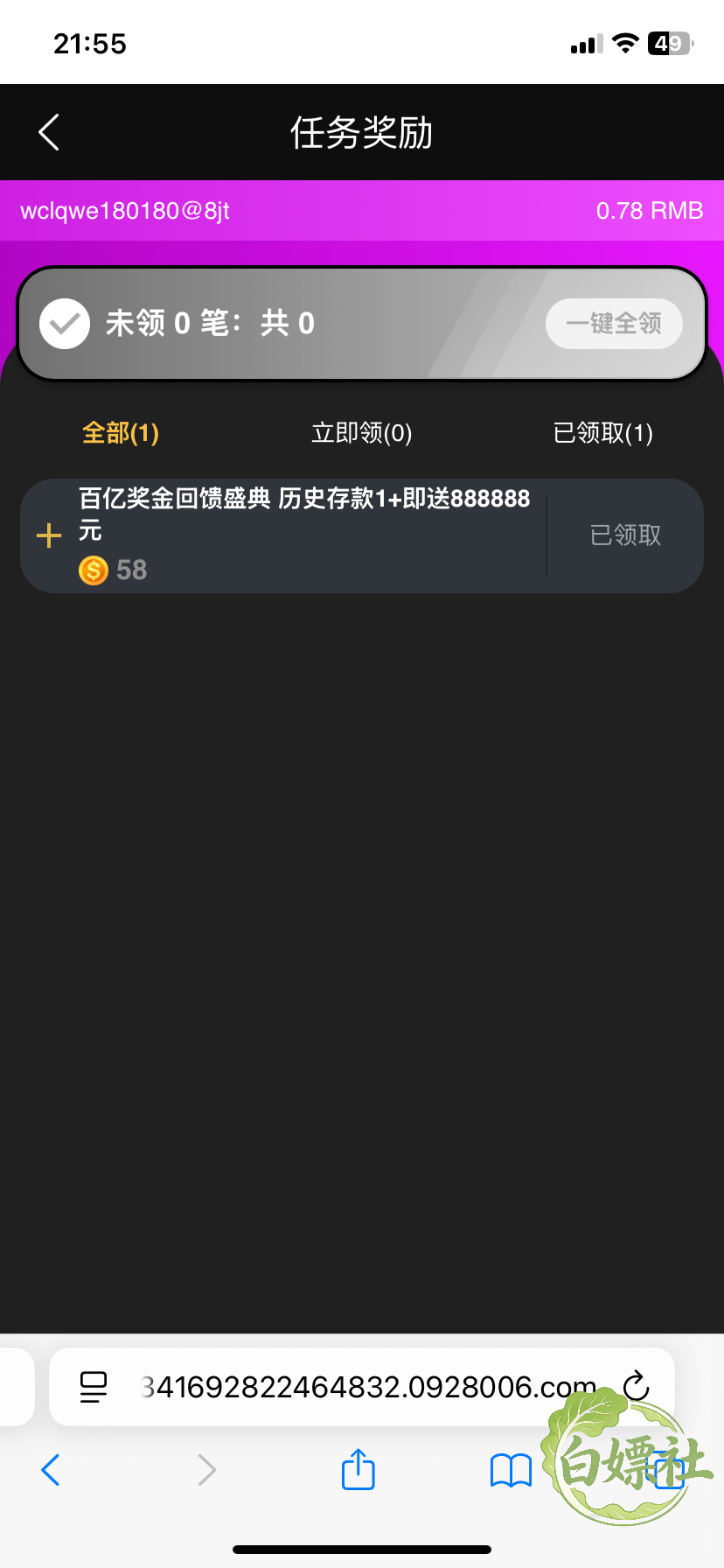Toggle the checkmark circle next to 未领 0 笔
Screen dimensions: 724x1568
click(65, 324)
